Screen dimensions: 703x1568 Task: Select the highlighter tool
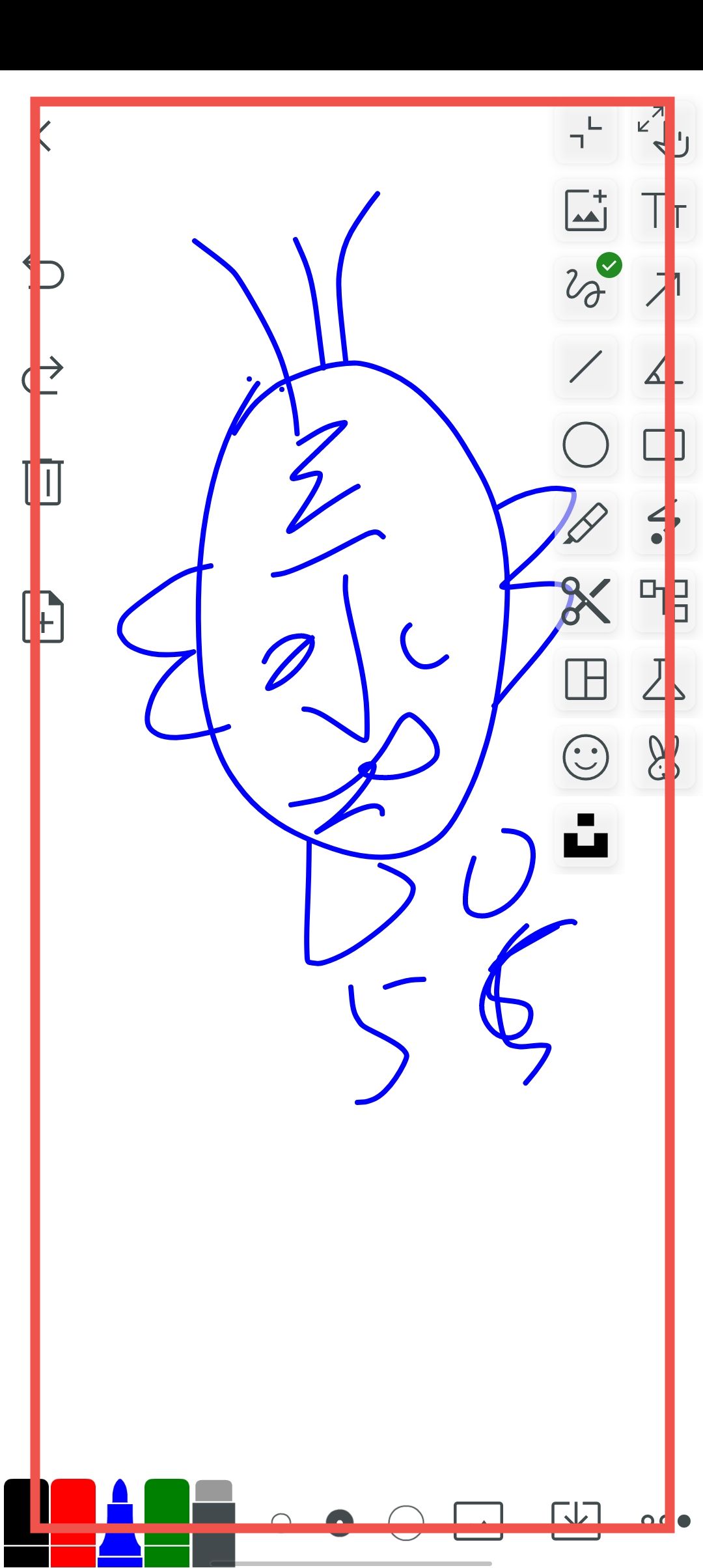586,523
